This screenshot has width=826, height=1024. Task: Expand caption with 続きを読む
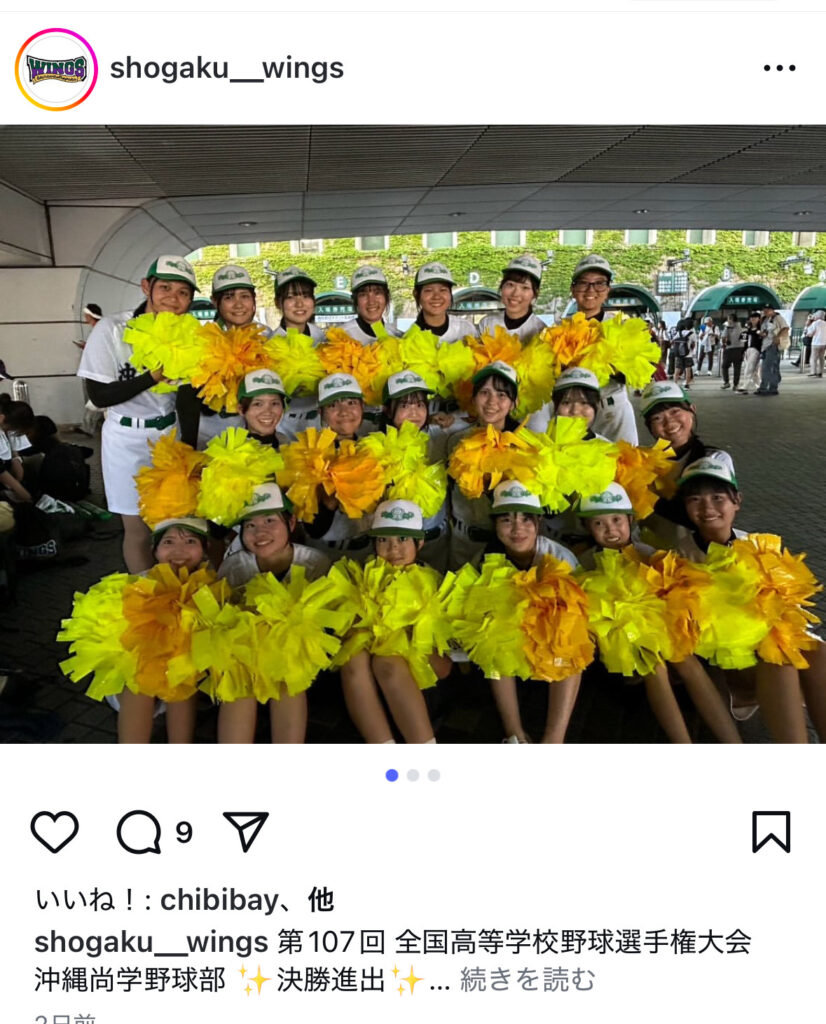coord(527,980)
